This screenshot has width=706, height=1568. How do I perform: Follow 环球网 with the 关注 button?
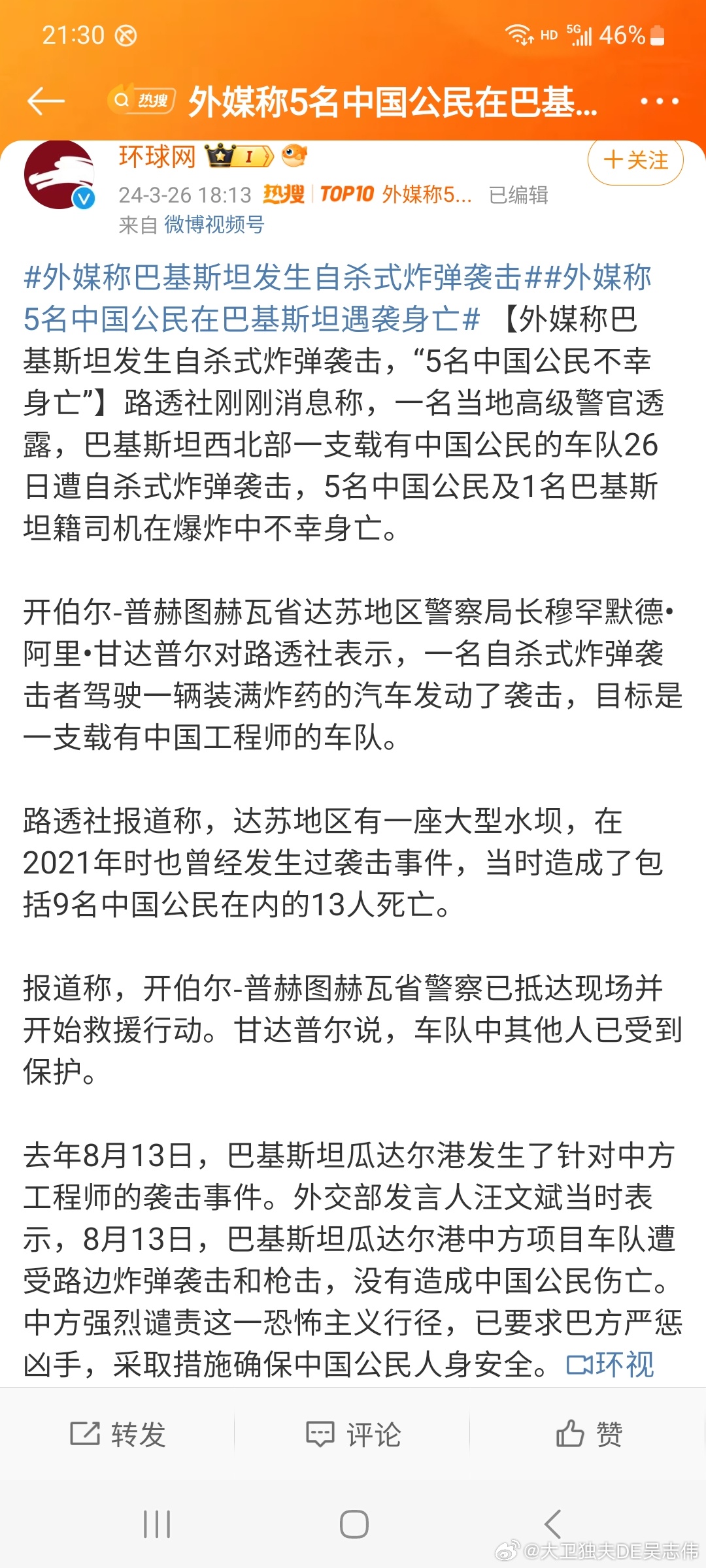[635, 160]
